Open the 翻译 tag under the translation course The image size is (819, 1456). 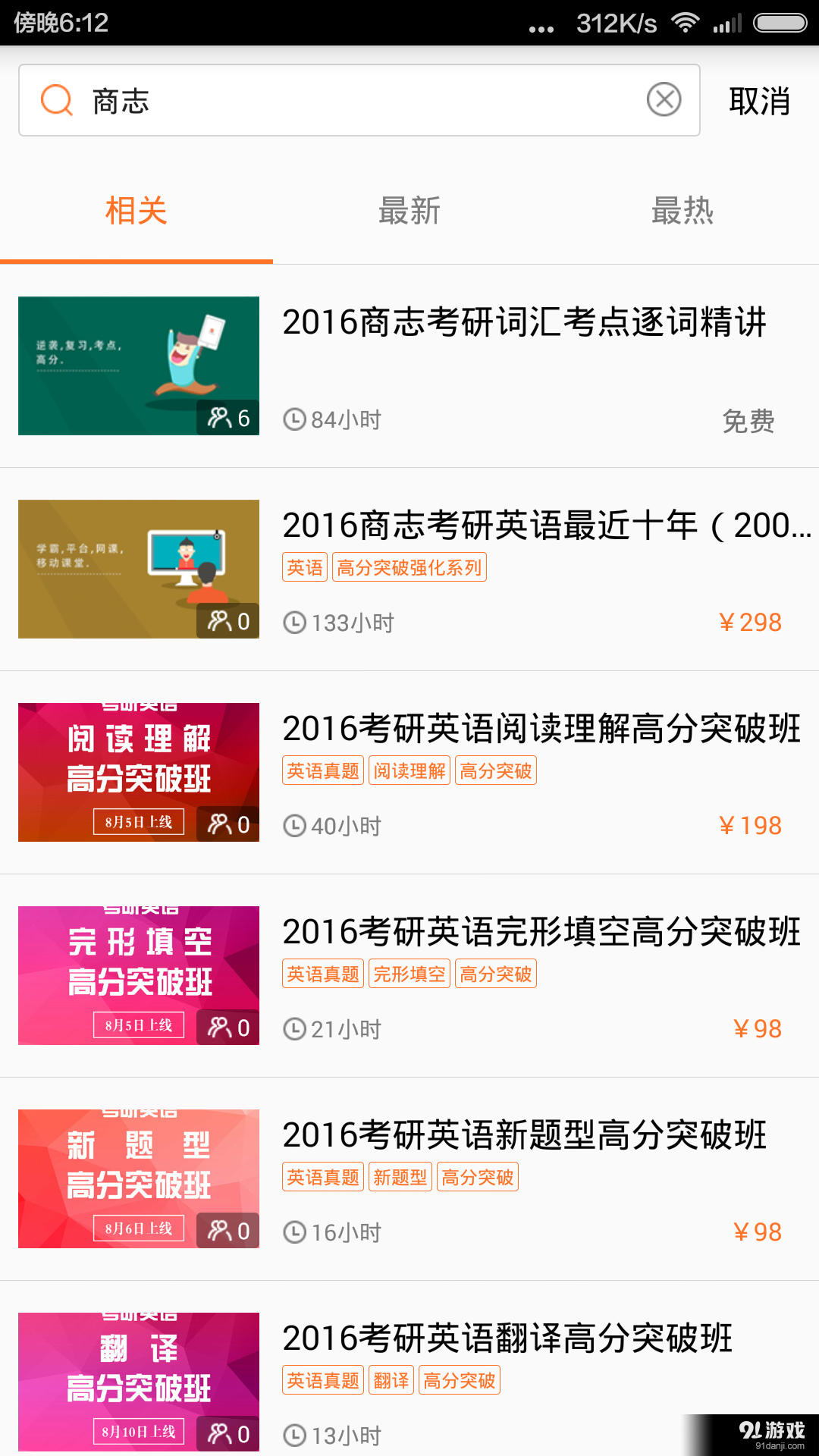tap(391, 1380)
